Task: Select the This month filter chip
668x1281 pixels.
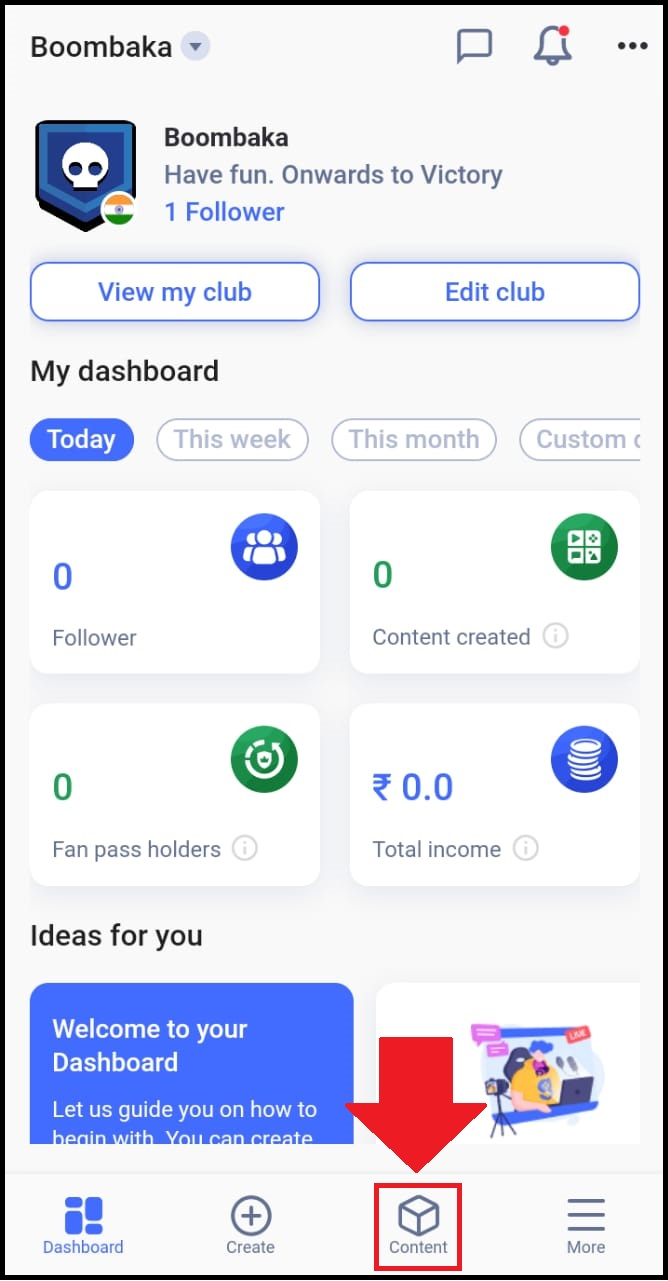Action: (414, 439)
